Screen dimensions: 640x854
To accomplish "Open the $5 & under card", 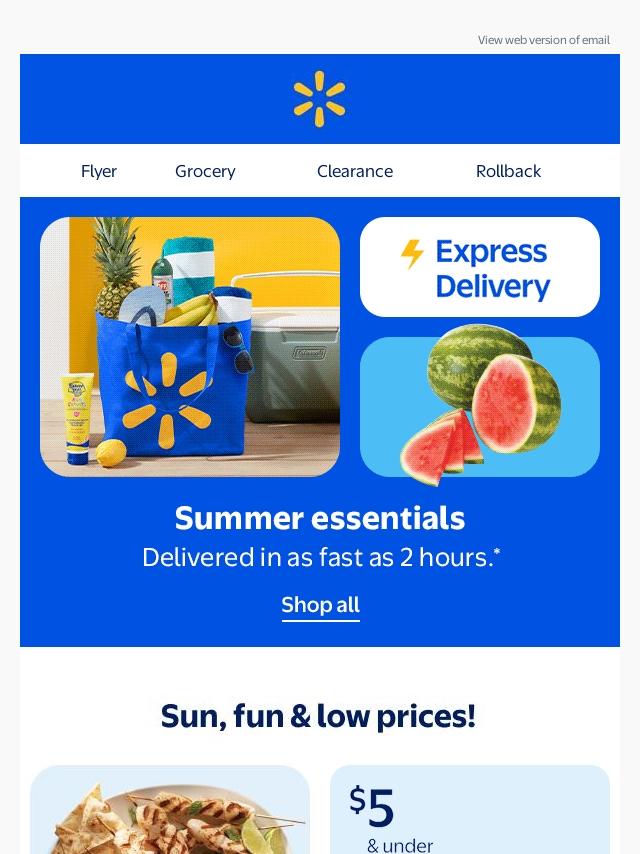I will click(470, 812).
